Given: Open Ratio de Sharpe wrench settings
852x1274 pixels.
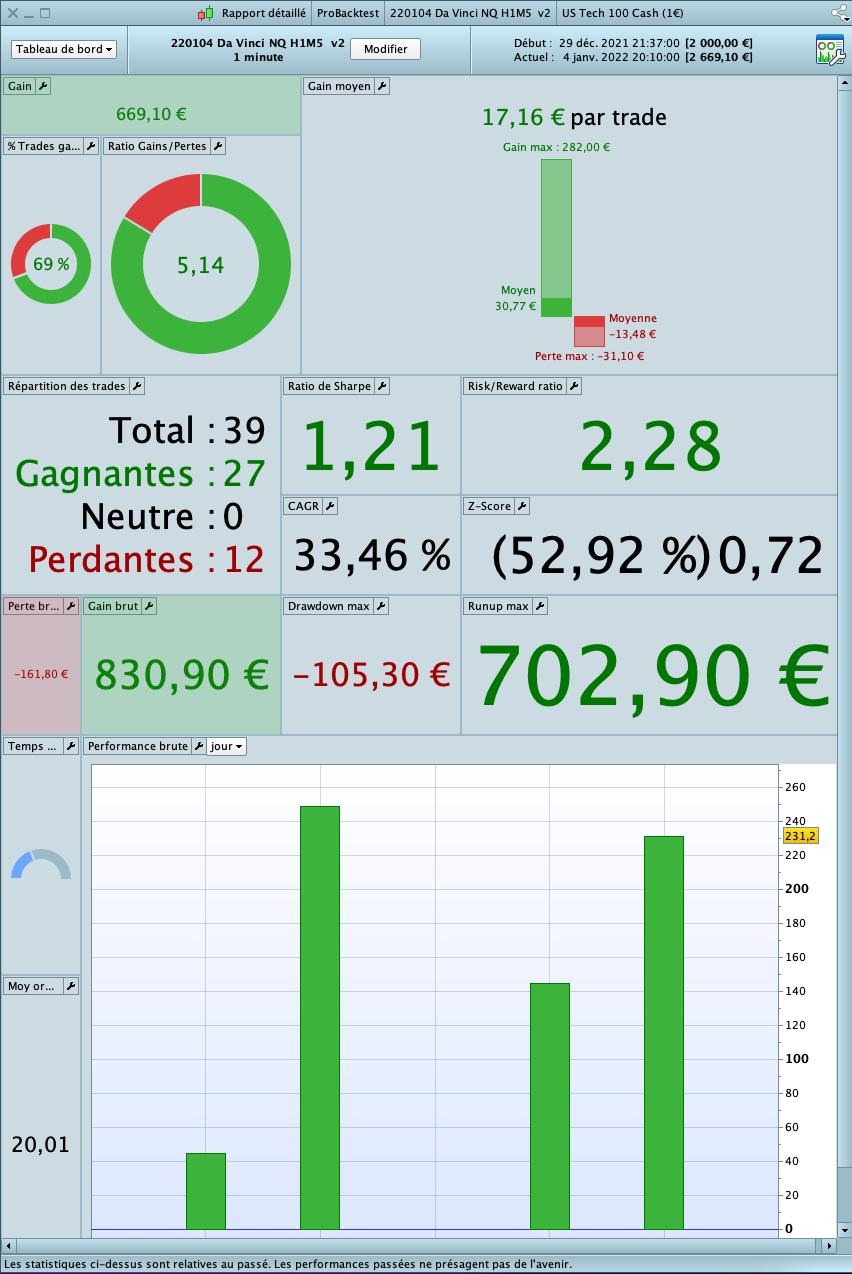Looking at the screenshot, I should 382,386.
